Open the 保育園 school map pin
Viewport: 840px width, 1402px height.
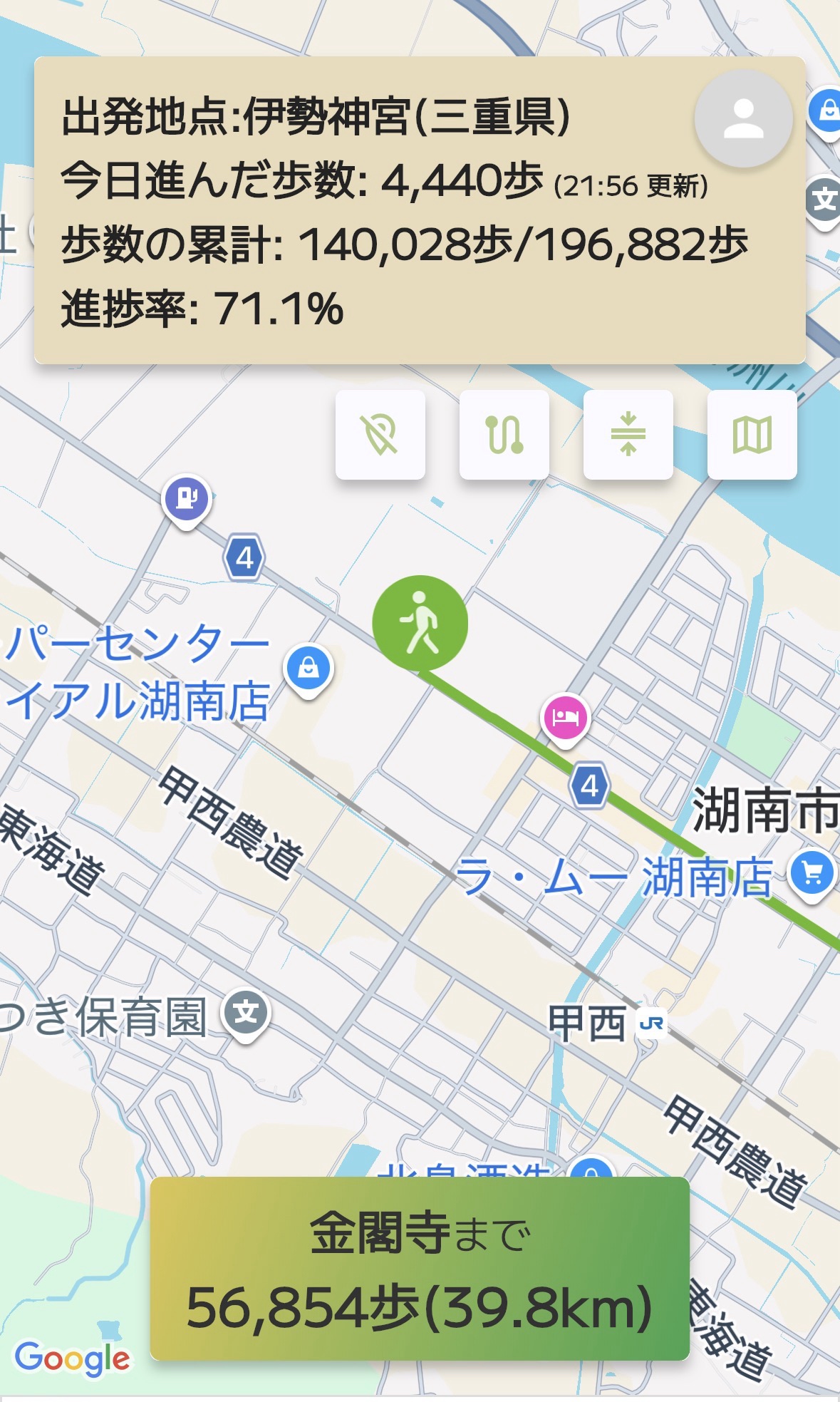click(246, 1013)
